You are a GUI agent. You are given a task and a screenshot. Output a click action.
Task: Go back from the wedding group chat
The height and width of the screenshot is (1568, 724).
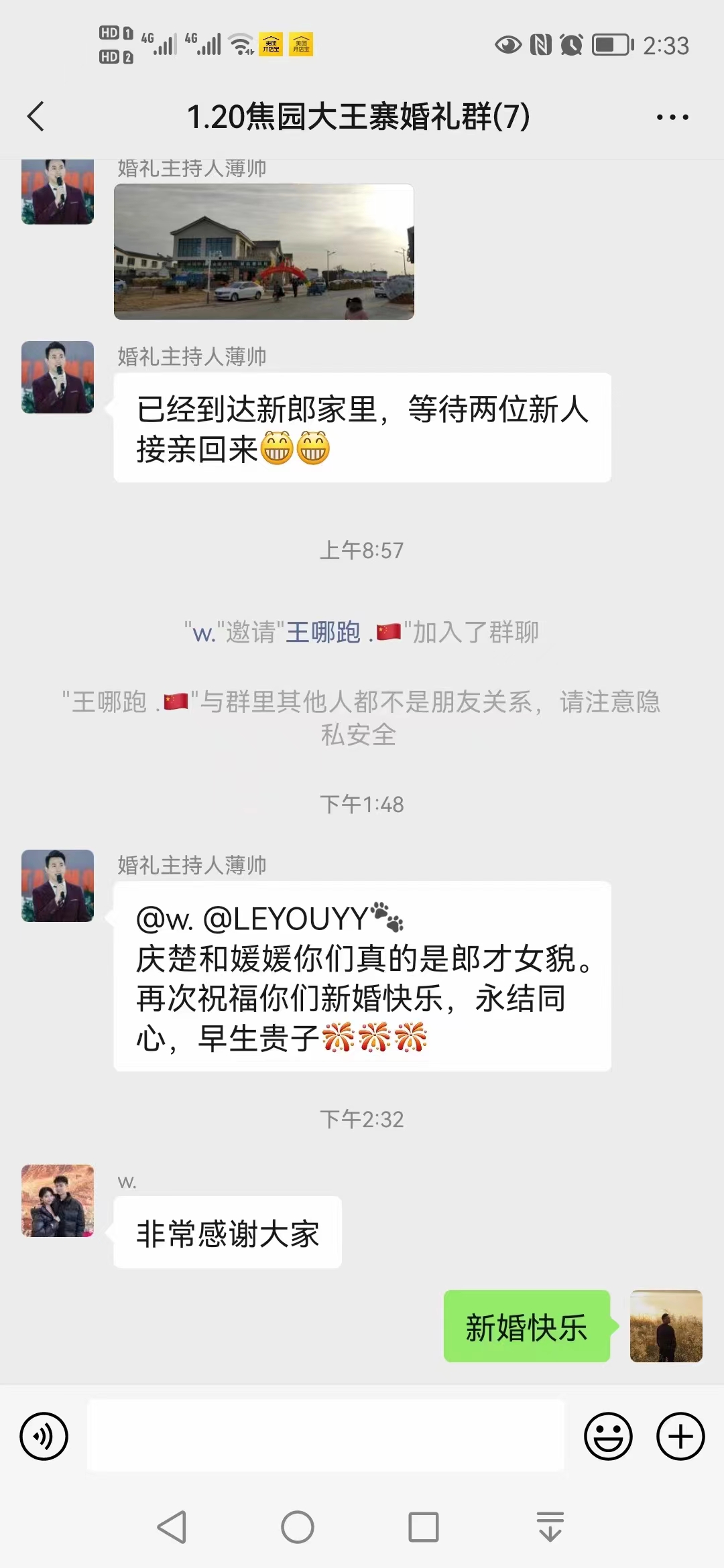tap(36, 117)
